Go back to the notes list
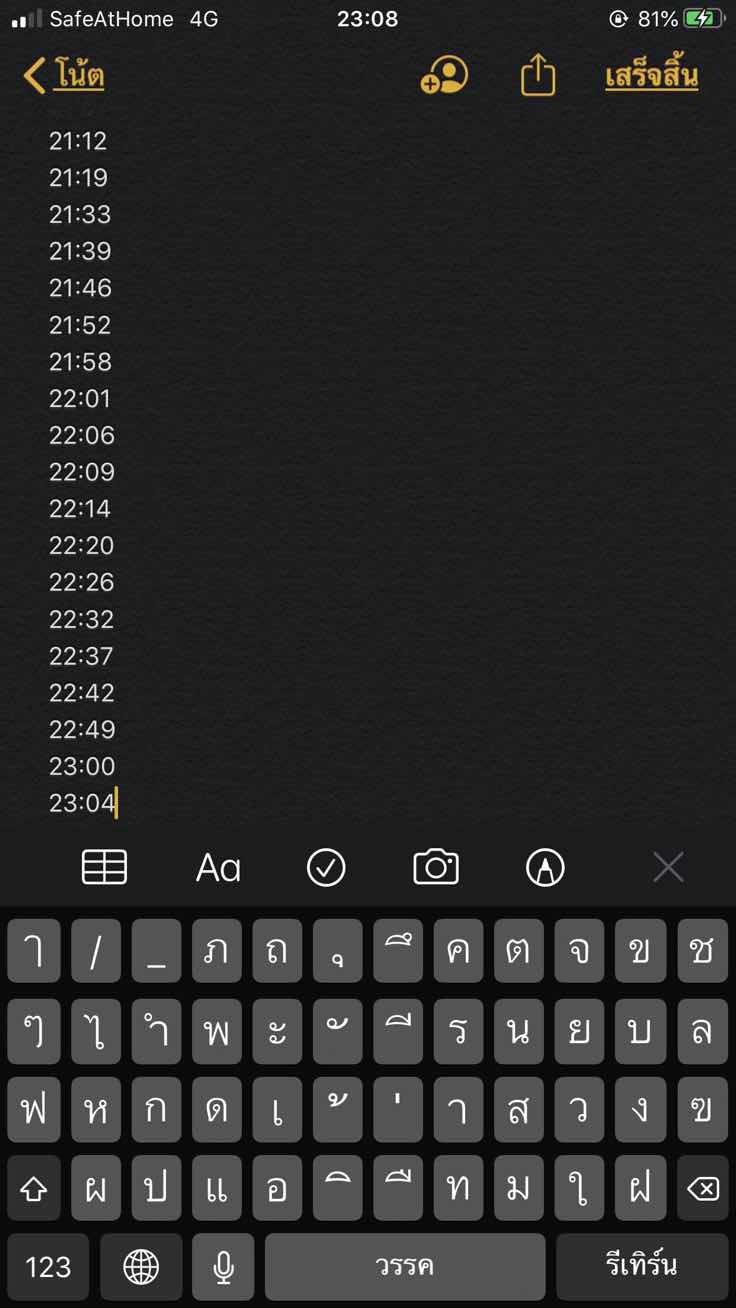The width and height of the screenshot is (736, 1308). [x=64, y=76]
